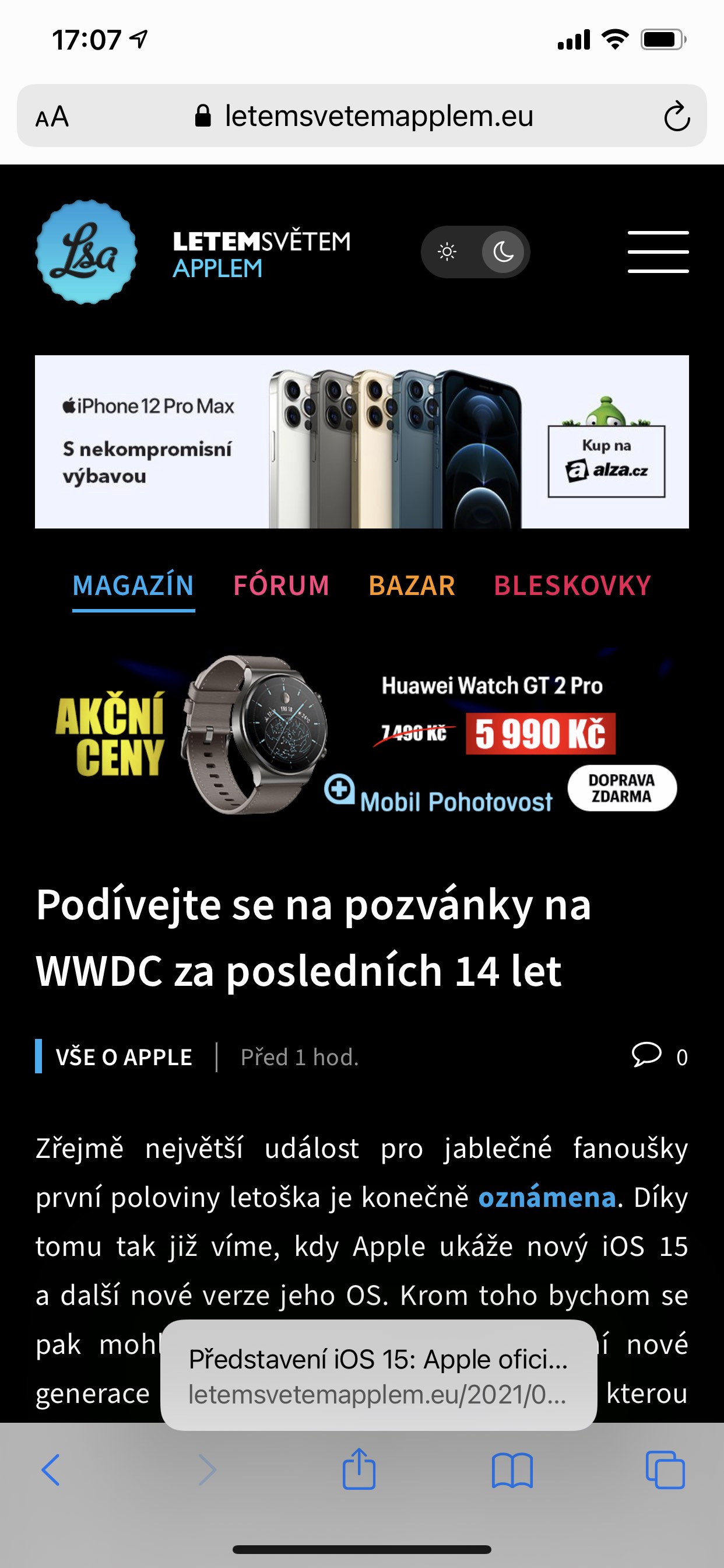Open the iPhone 12 Pro Max Alza banner
The height and width of the screenshot is (1568, 724).
(x=361, y=442)
